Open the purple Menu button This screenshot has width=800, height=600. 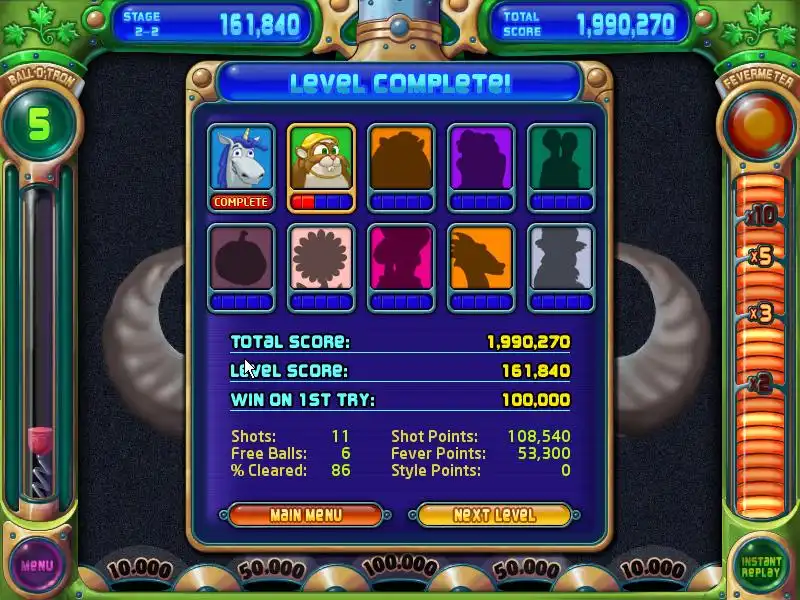[36, 566]
